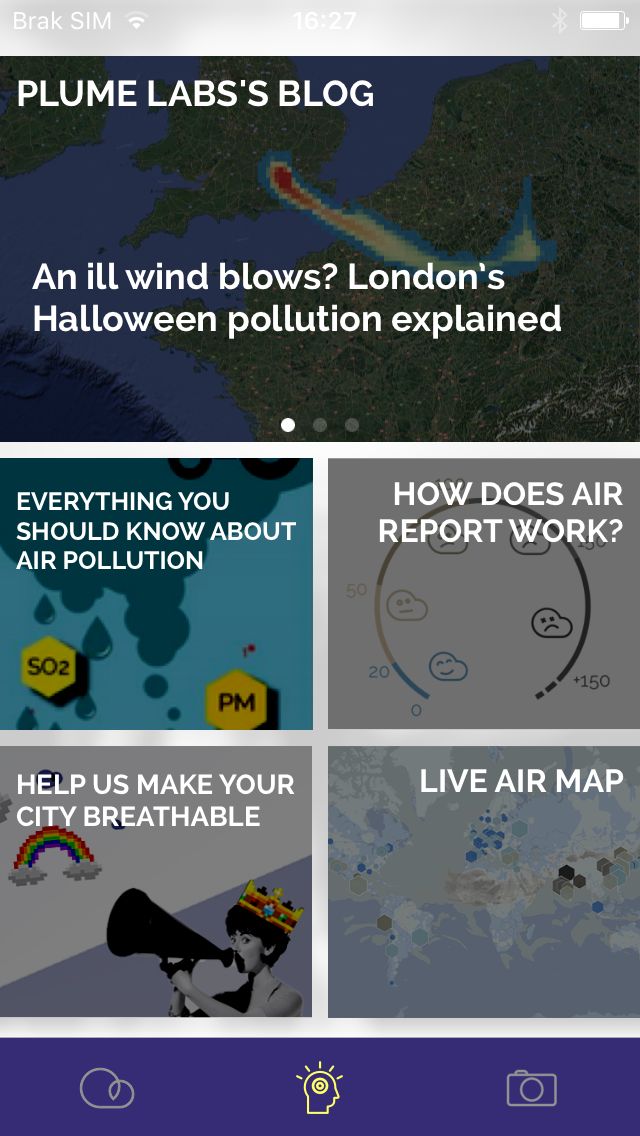Image resolution: width=640 pixels, height=1136 pixels.
Task: Open Help Us Make Your City Breathable
Action: point(156,882)
